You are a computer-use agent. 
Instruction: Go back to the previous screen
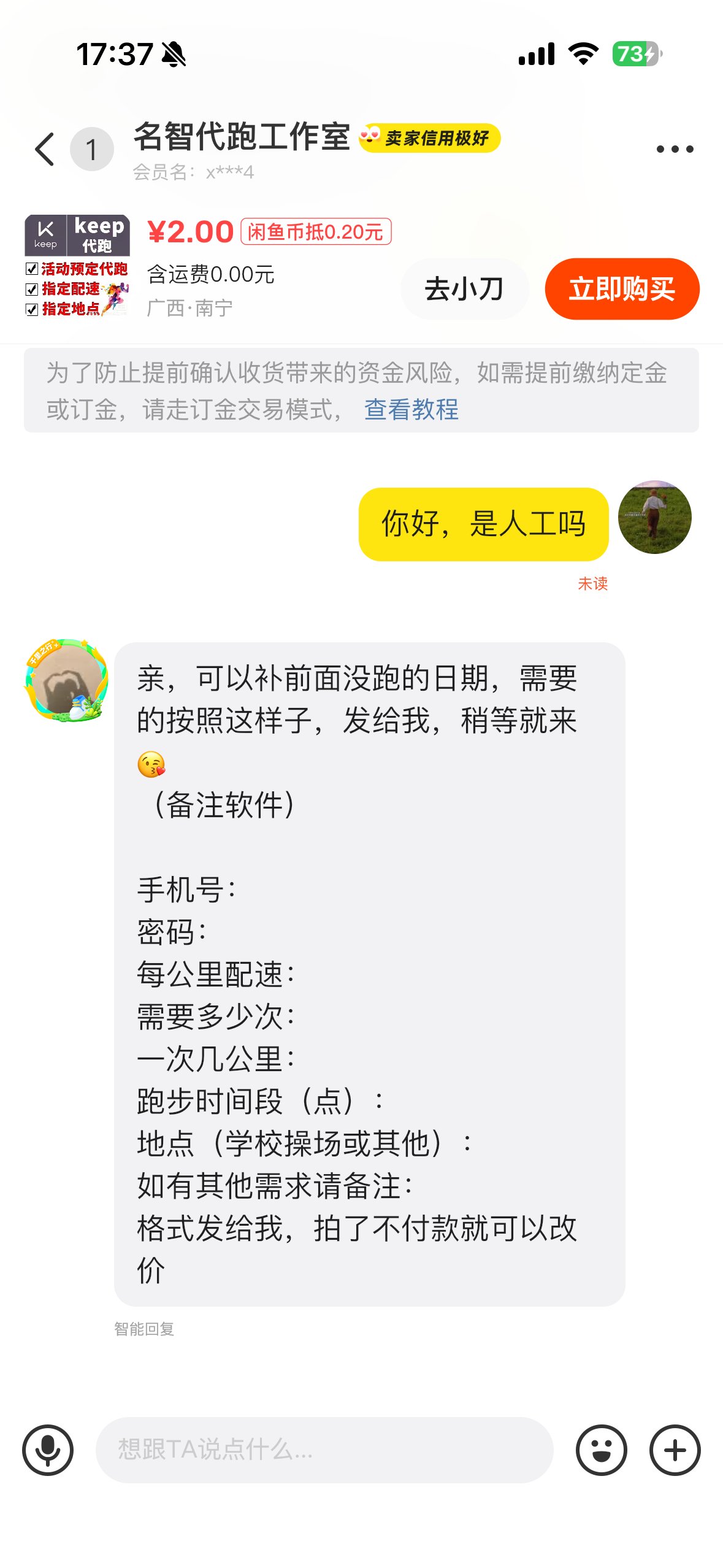pos(45,149)
